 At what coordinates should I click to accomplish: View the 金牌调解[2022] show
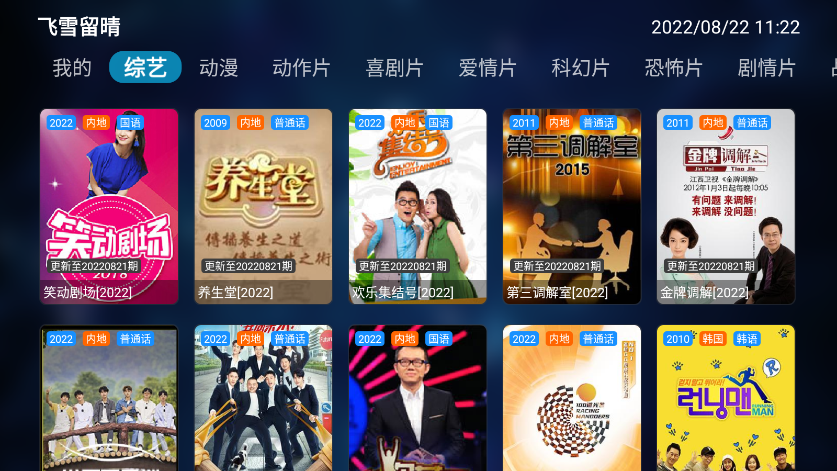coord(725,206)
